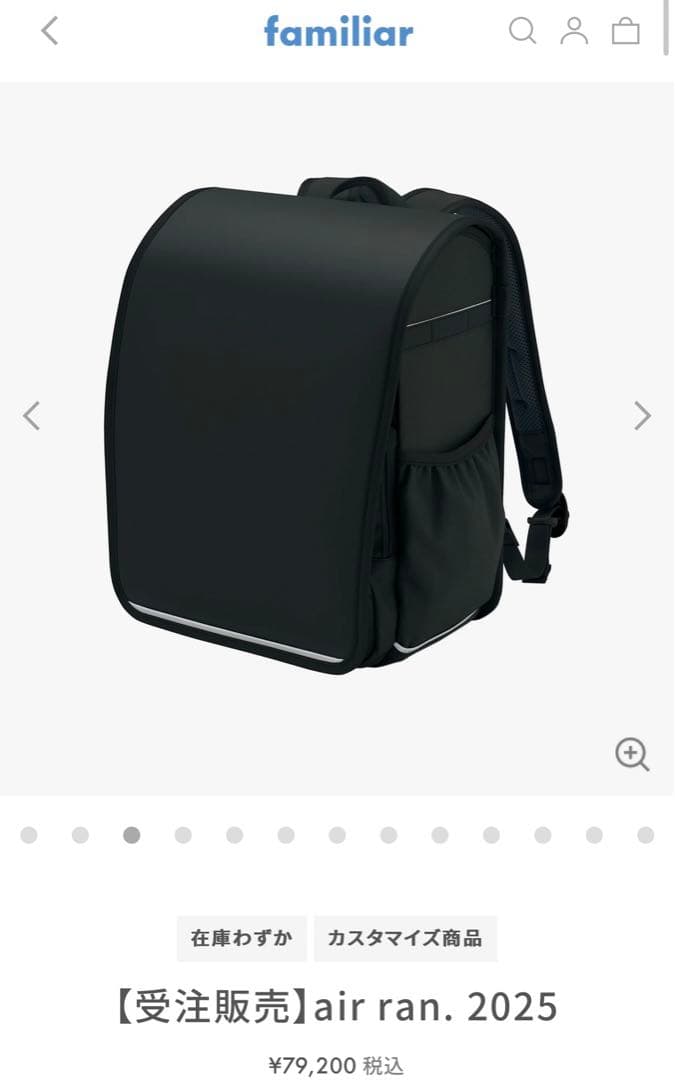Jump to the first image dot
Screen dimensions: 675x1080
29,835
